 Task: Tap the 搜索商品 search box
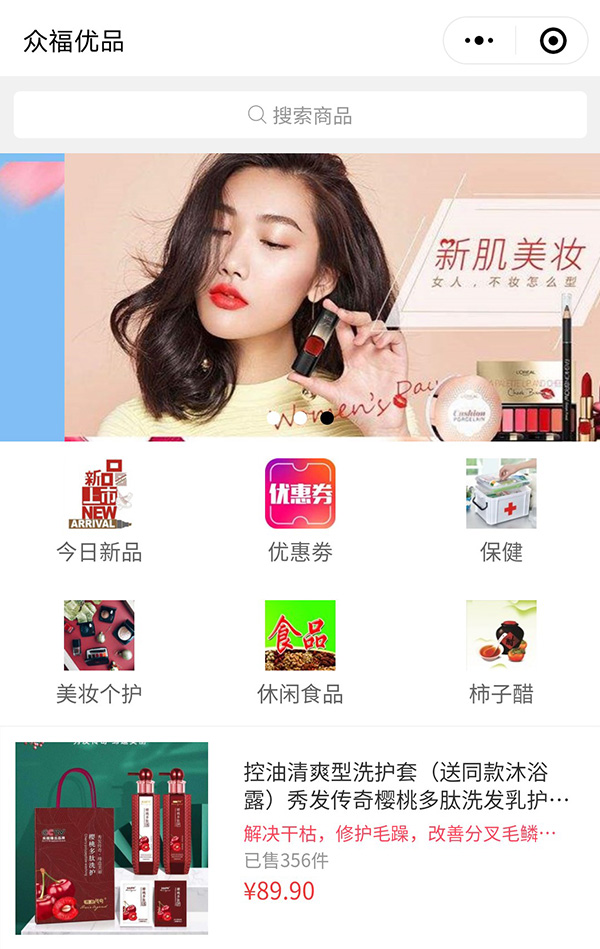point(300,115)
